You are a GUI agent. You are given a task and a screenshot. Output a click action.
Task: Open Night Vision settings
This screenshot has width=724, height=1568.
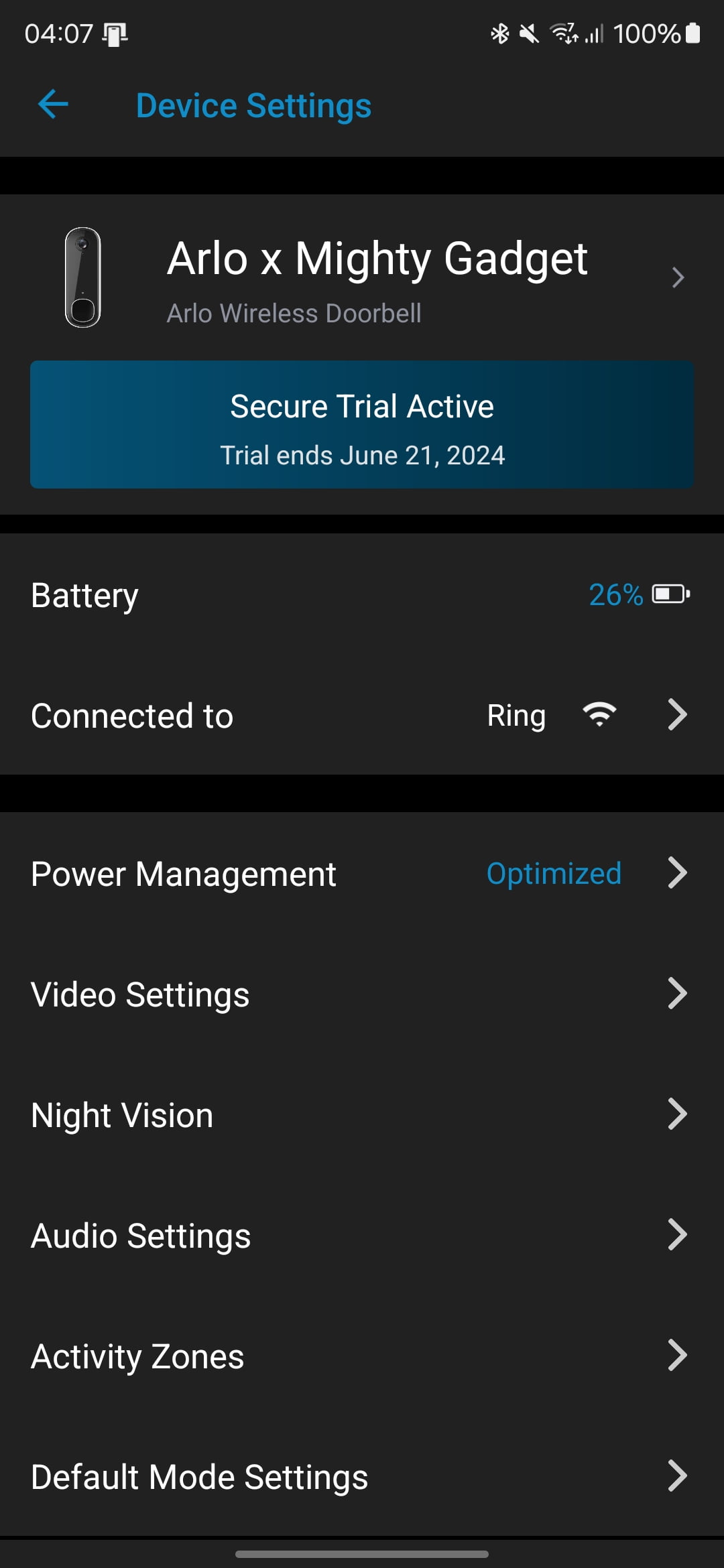click(x=362, y=1115)
